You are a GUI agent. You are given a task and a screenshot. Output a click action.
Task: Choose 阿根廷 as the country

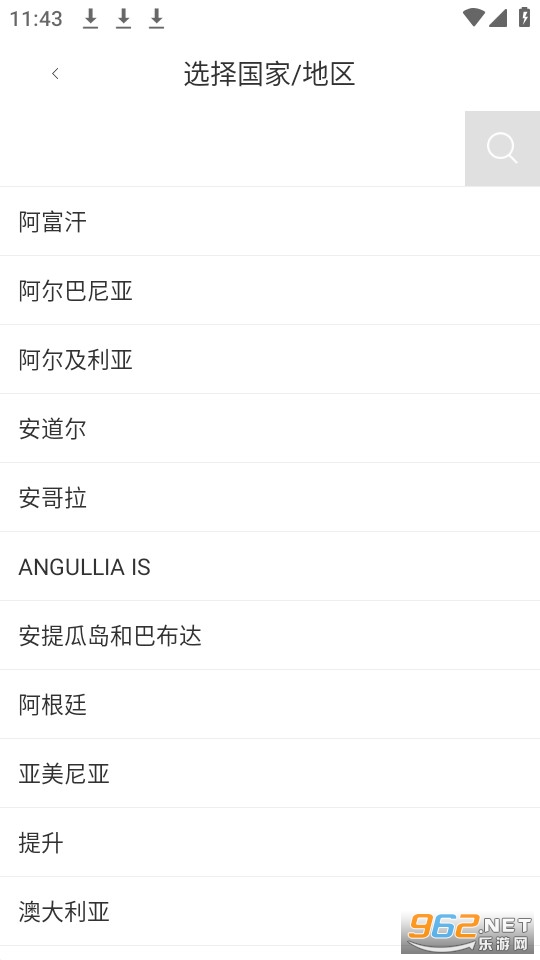[270, 705]
